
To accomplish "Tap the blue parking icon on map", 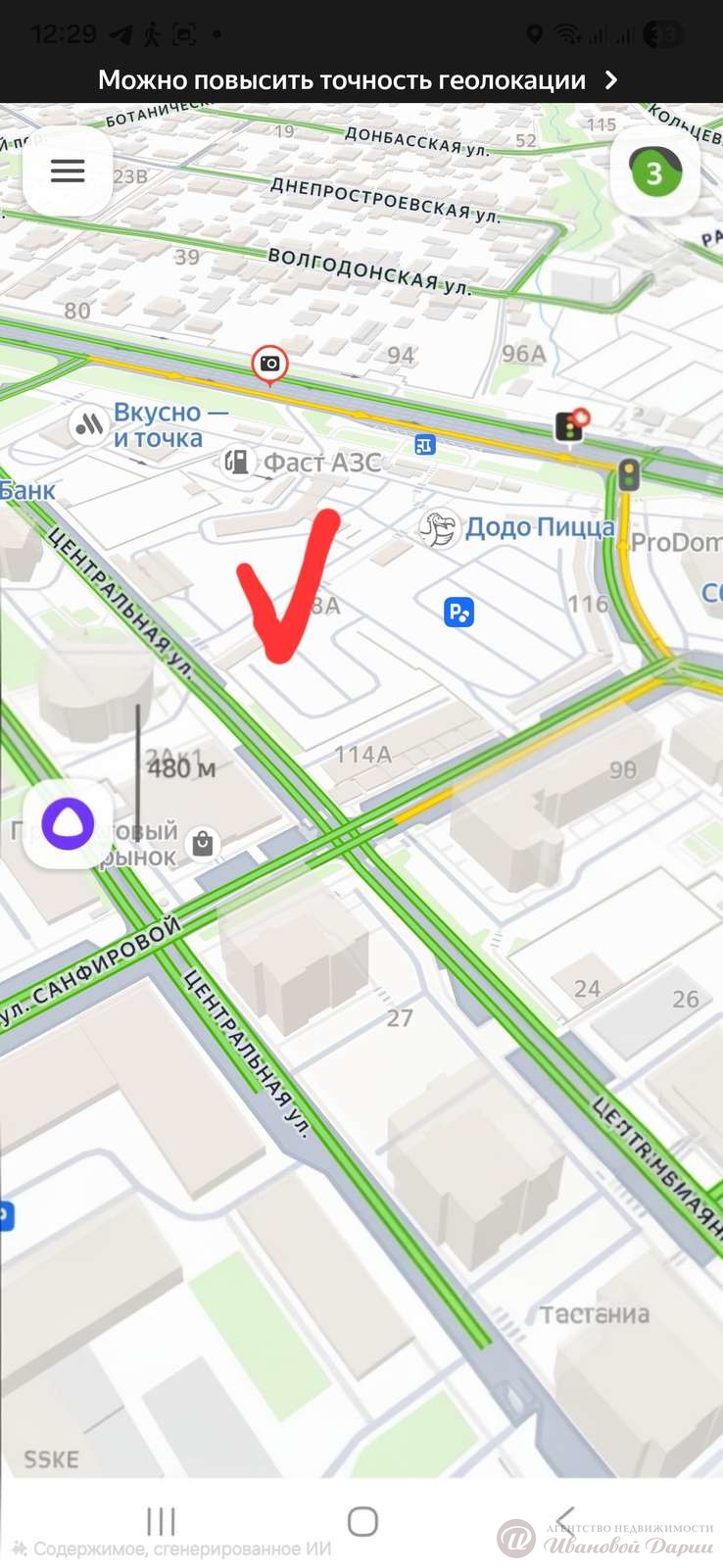I will [458, 612].
